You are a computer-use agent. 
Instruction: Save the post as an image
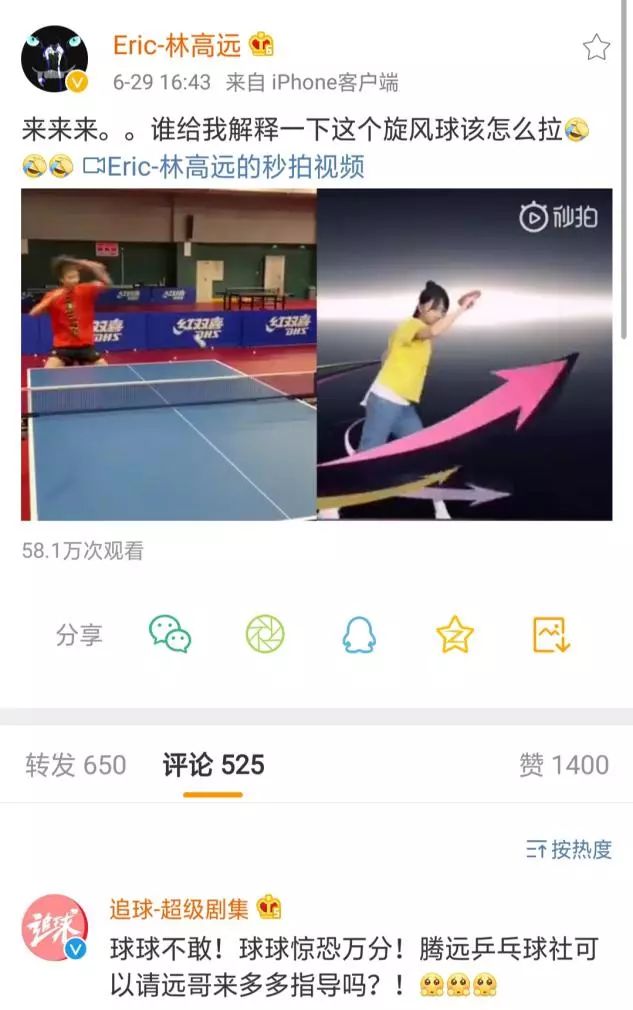(x=550, y=634)
